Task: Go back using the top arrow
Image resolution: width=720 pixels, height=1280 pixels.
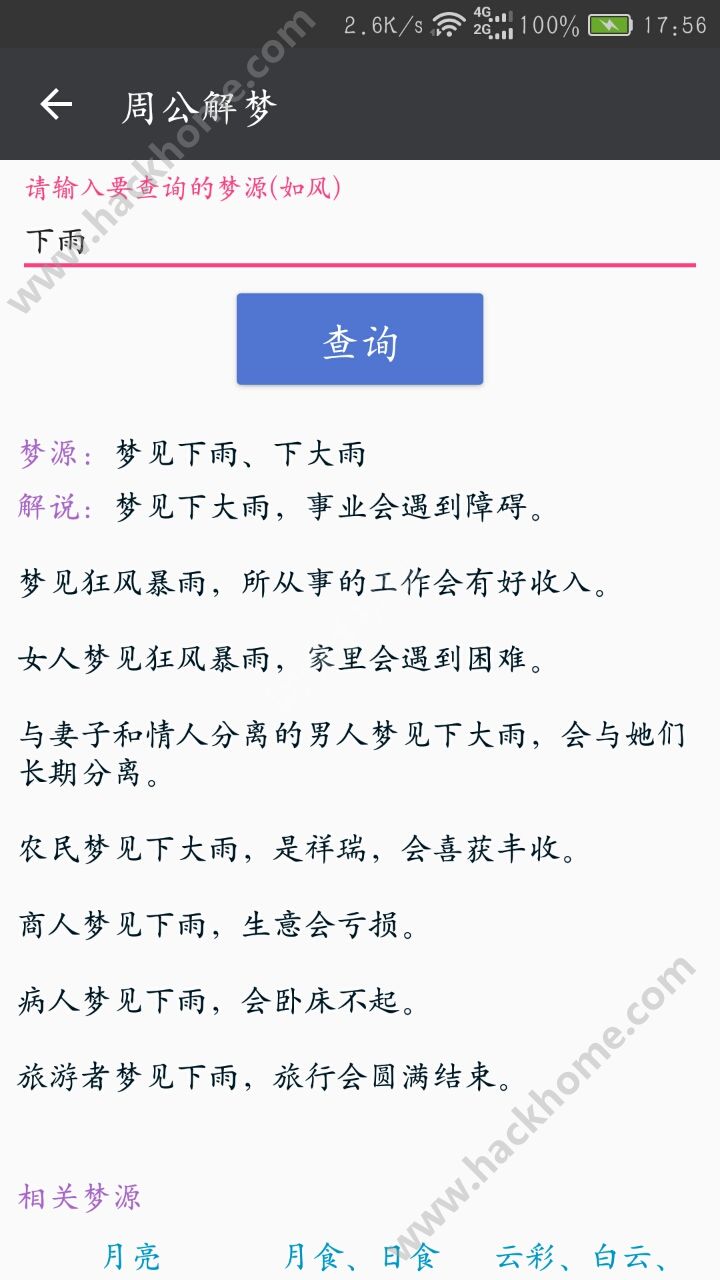Action: (x=56, y=105)
